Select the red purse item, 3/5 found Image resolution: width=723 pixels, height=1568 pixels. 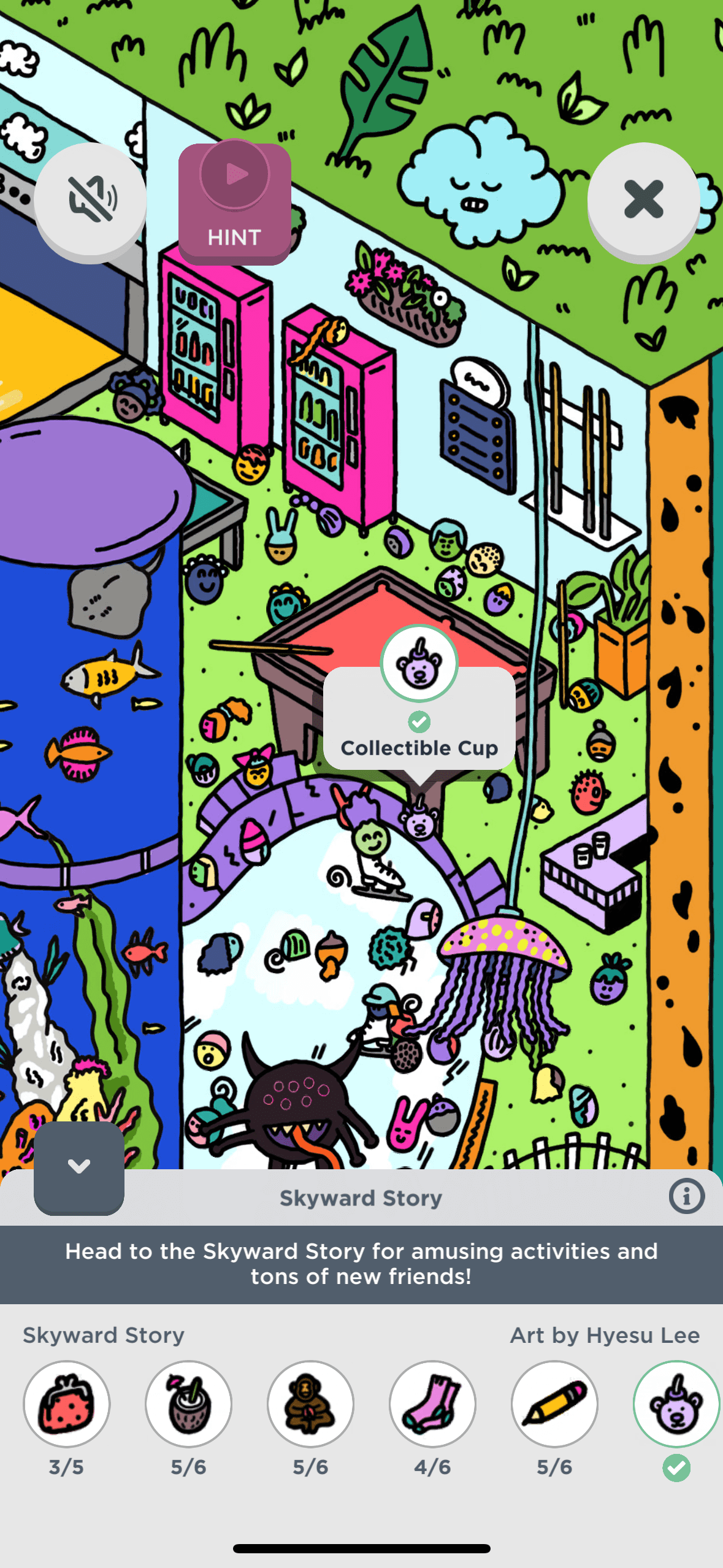67,1404
